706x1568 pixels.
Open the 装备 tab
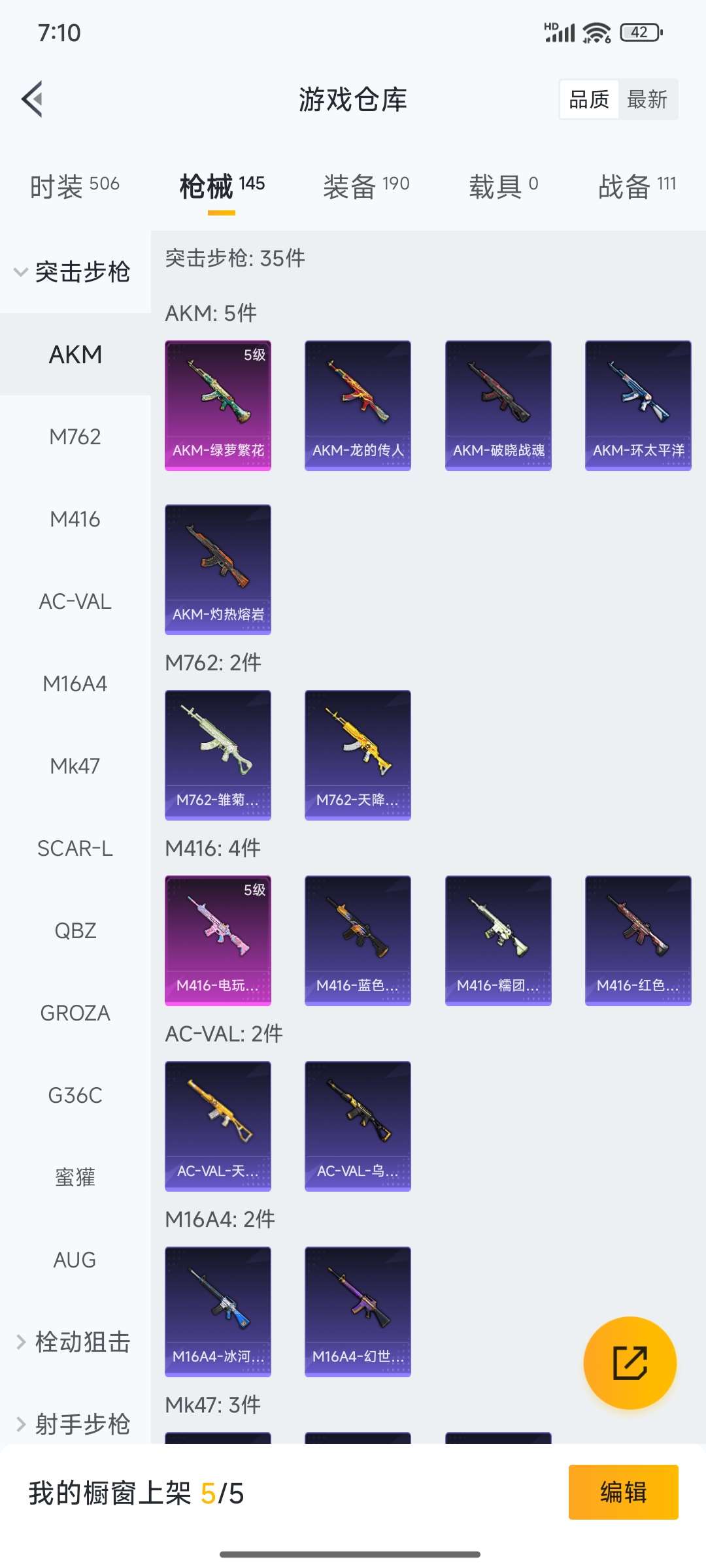tap(366, 186)
